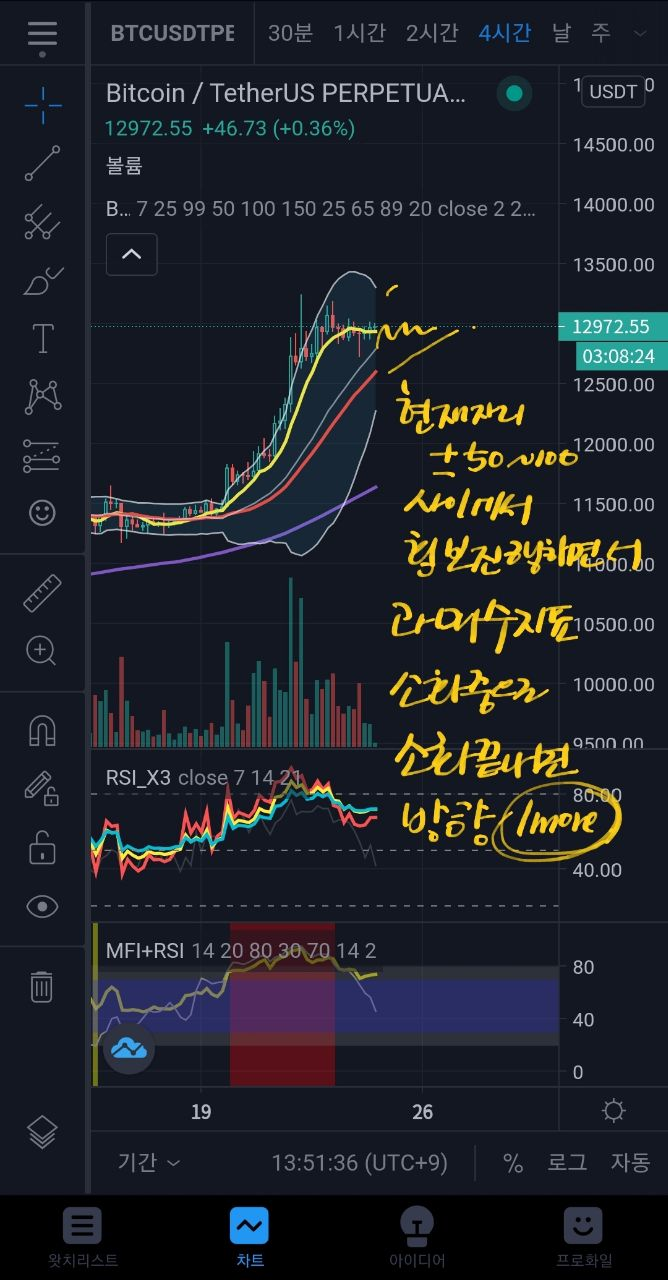
Task: Pick the text annotation tool
Action: pyautogui.click(x=42, y=339)
